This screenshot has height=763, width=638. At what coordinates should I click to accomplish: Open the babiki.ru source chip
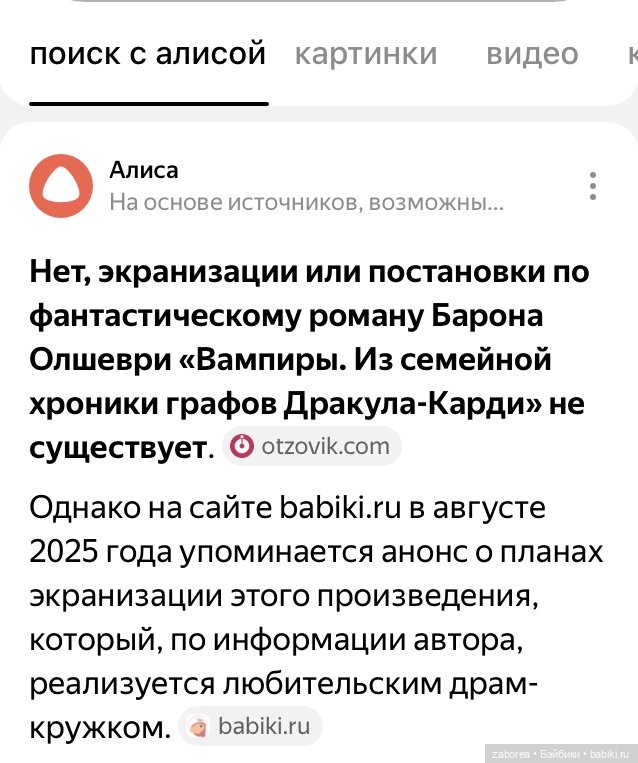(251, 726)
